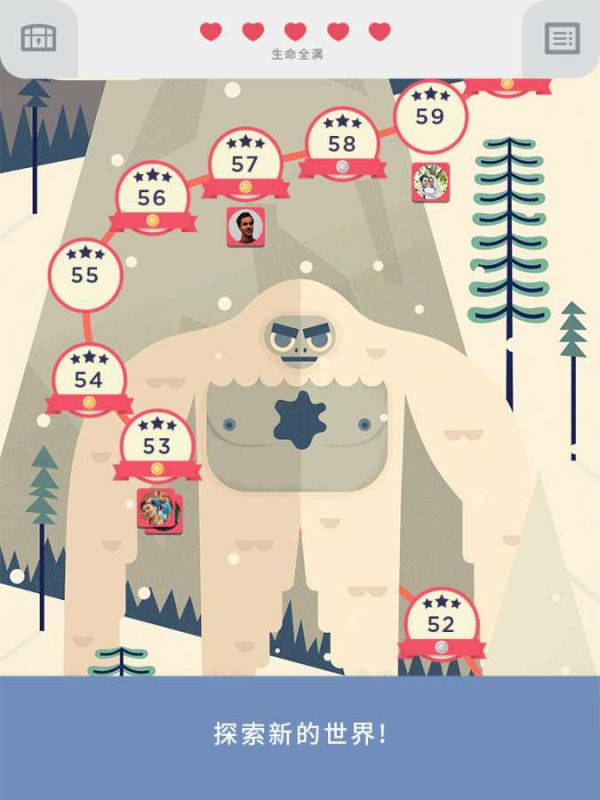Open the list menu icon
Screen dimensions: 600x800
[x=562, y=38]
